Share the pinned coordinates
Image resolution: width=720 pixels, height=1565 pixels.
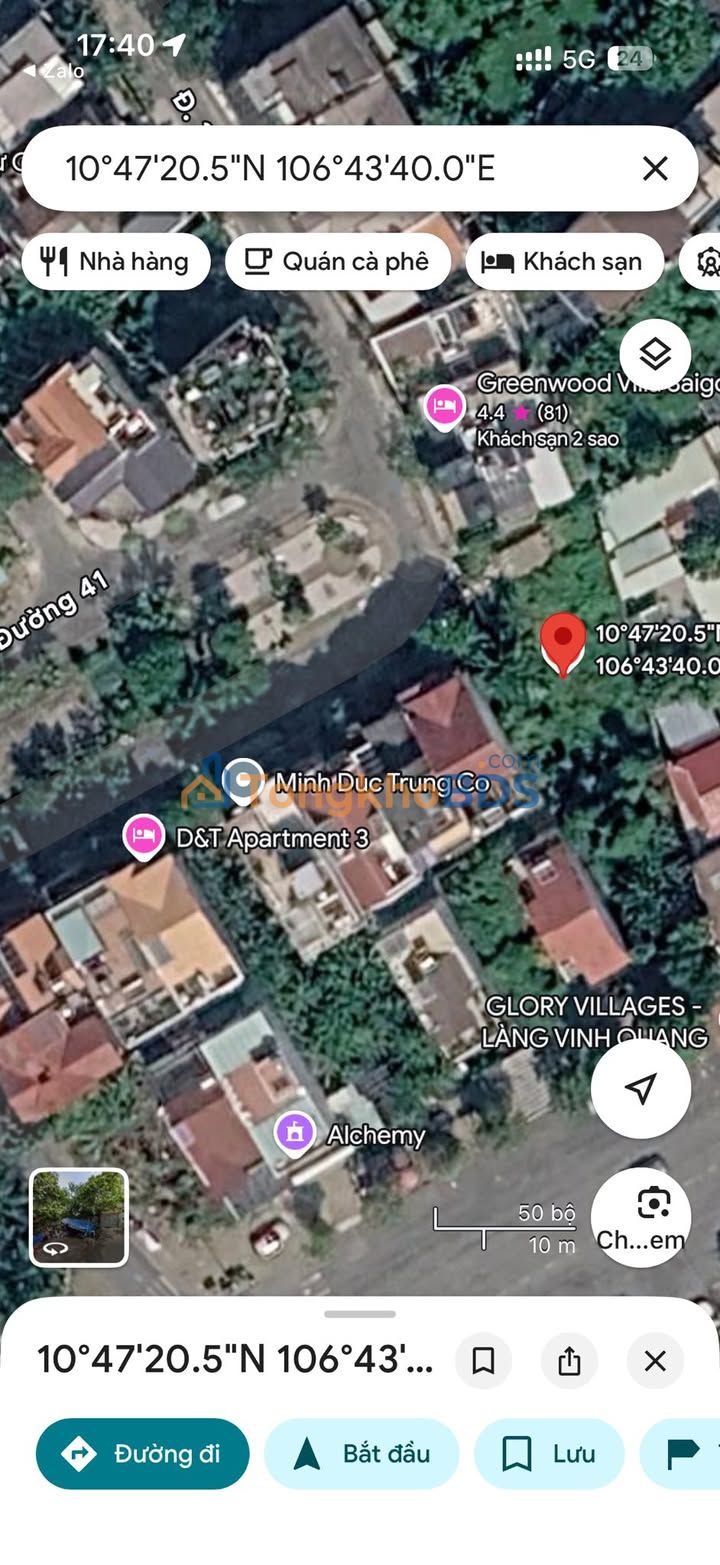569,1360
